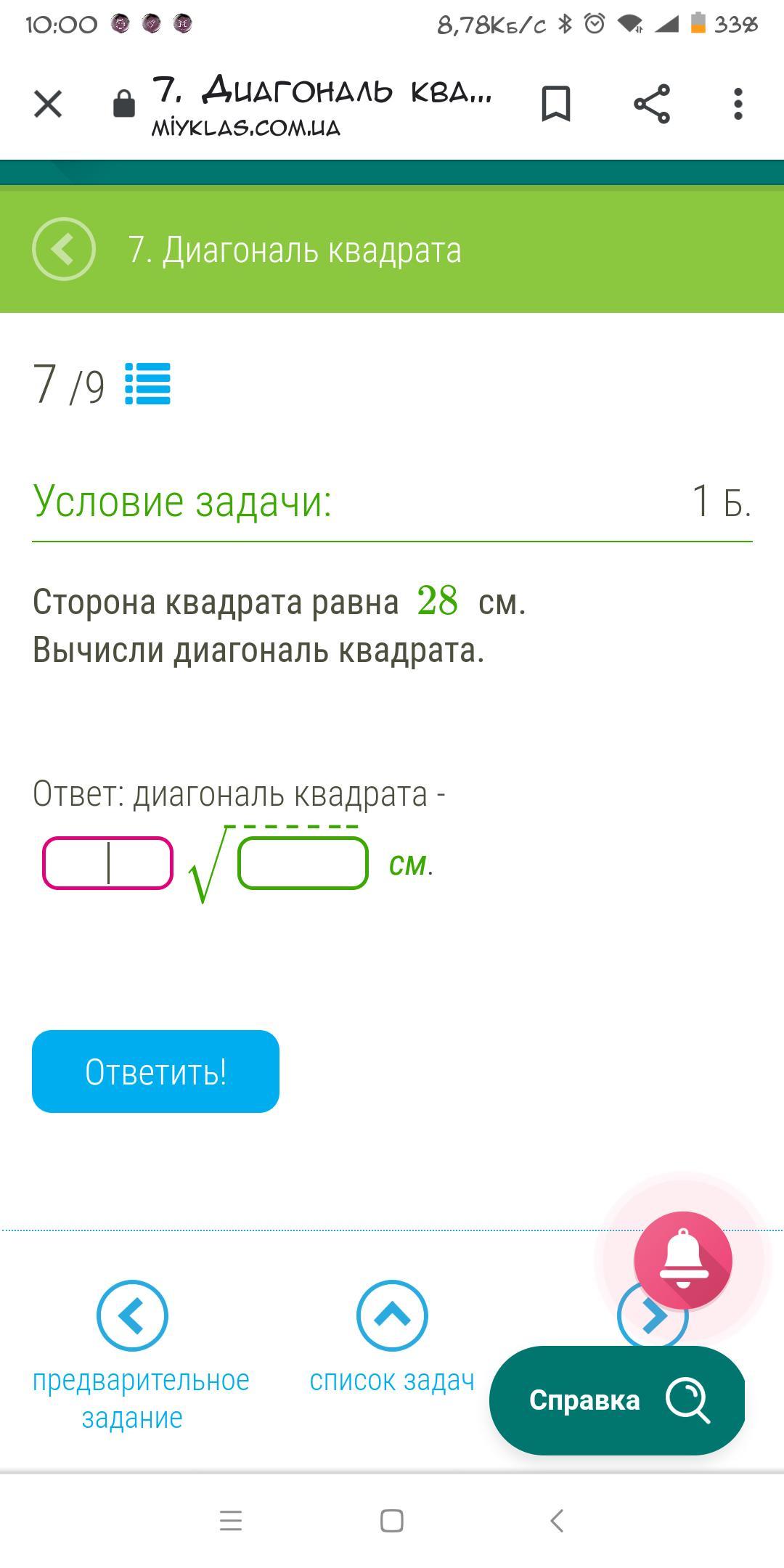Focus the green input under the root
Image resolution: width=784 pixels, height=1568 pixels.
[303, 863]
